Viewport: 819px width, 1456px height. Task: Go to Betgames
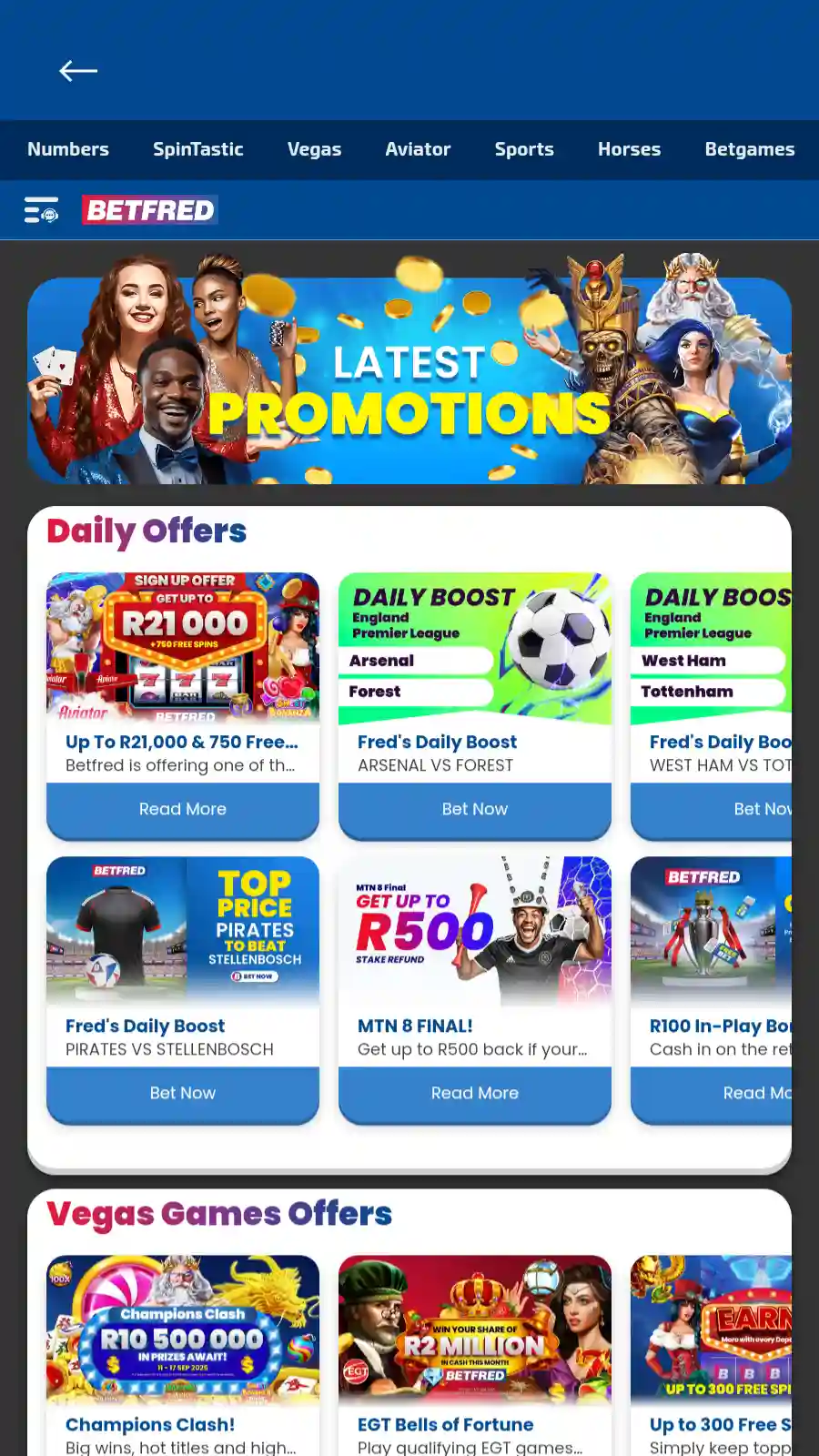point(749,149)
